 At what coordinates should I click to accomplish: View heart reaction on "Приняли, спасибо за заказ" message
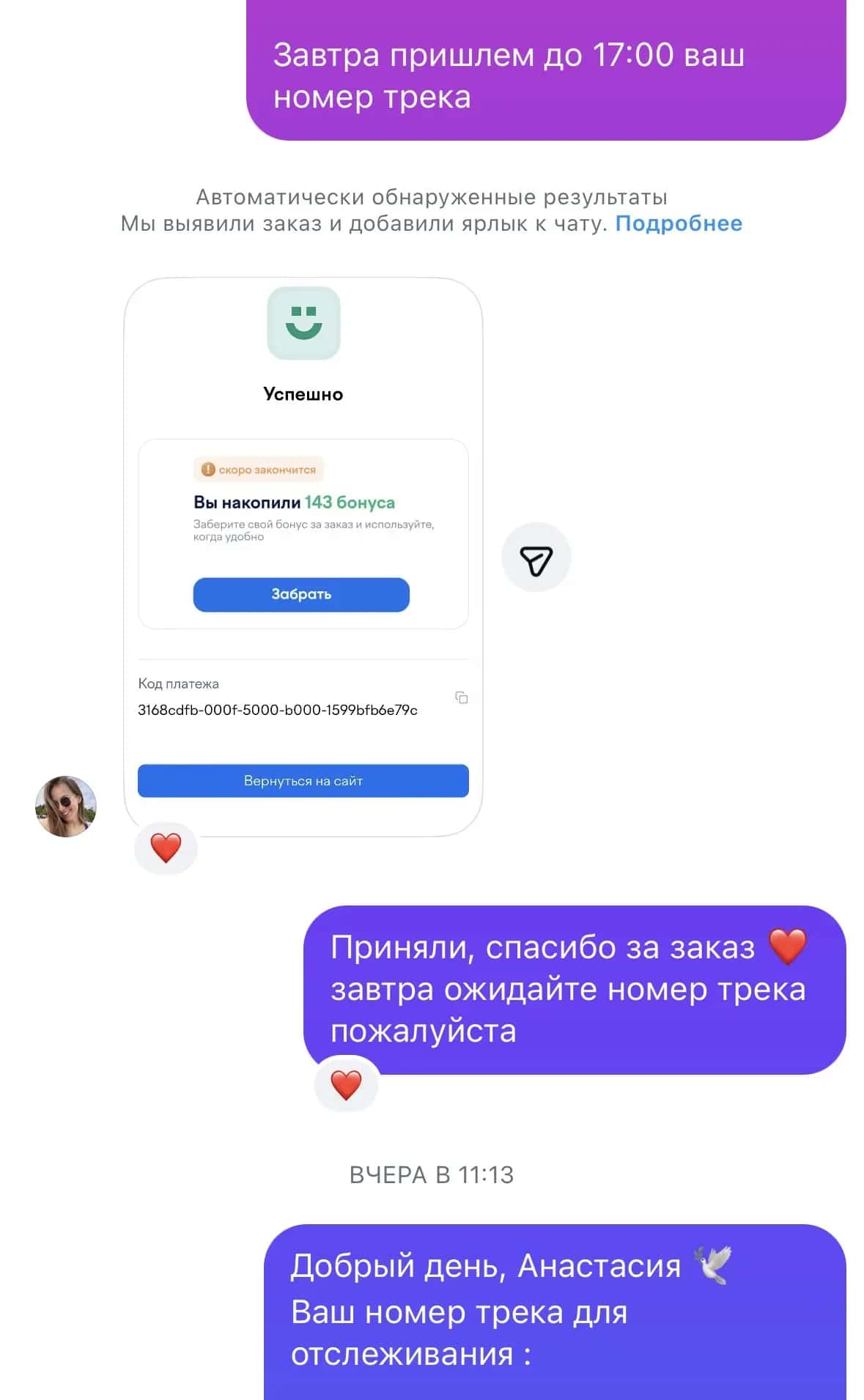point(346,1084)
